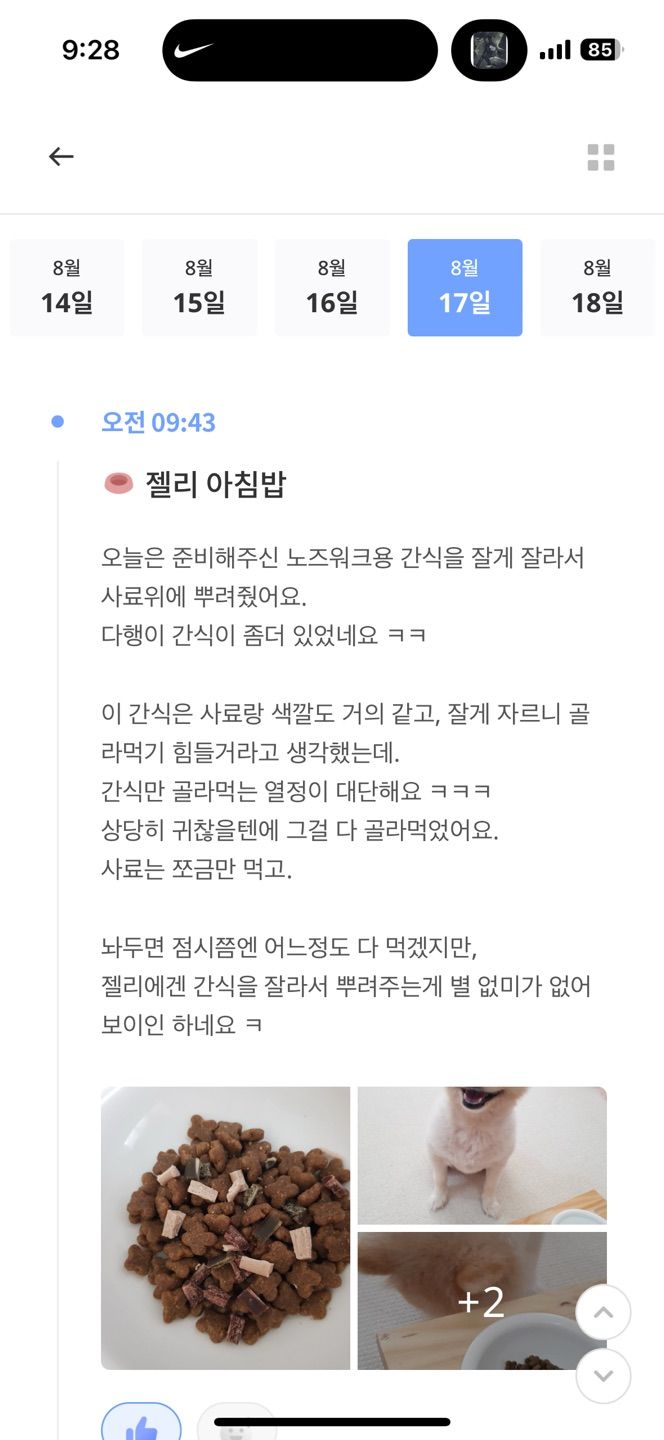The height and width of the screenshot is (1440, 664).
Task: Go back using the arrow icon
Action: click(61, 156)
